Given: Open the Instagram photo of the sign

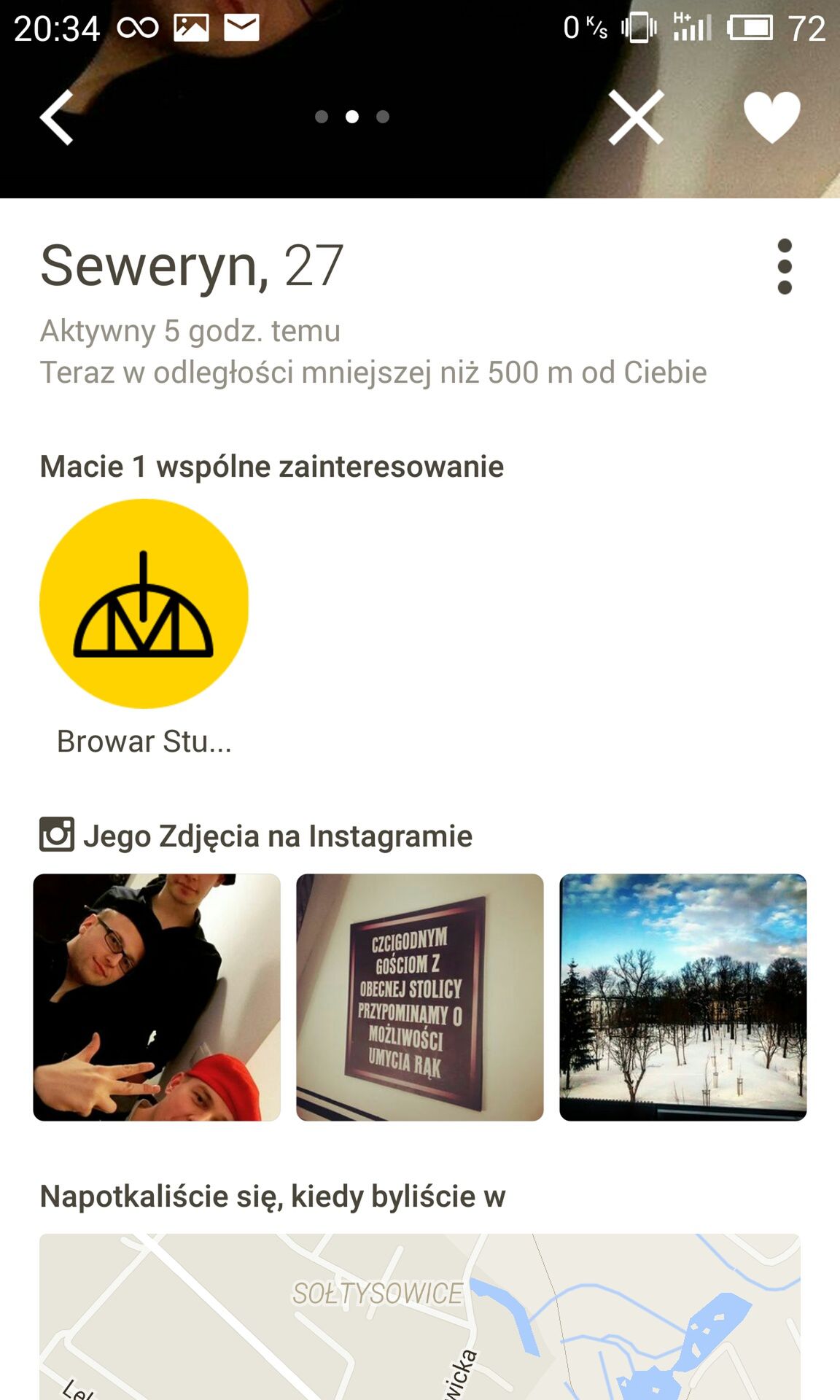Looking at the screenshot, I should click(x=420, y=997).
